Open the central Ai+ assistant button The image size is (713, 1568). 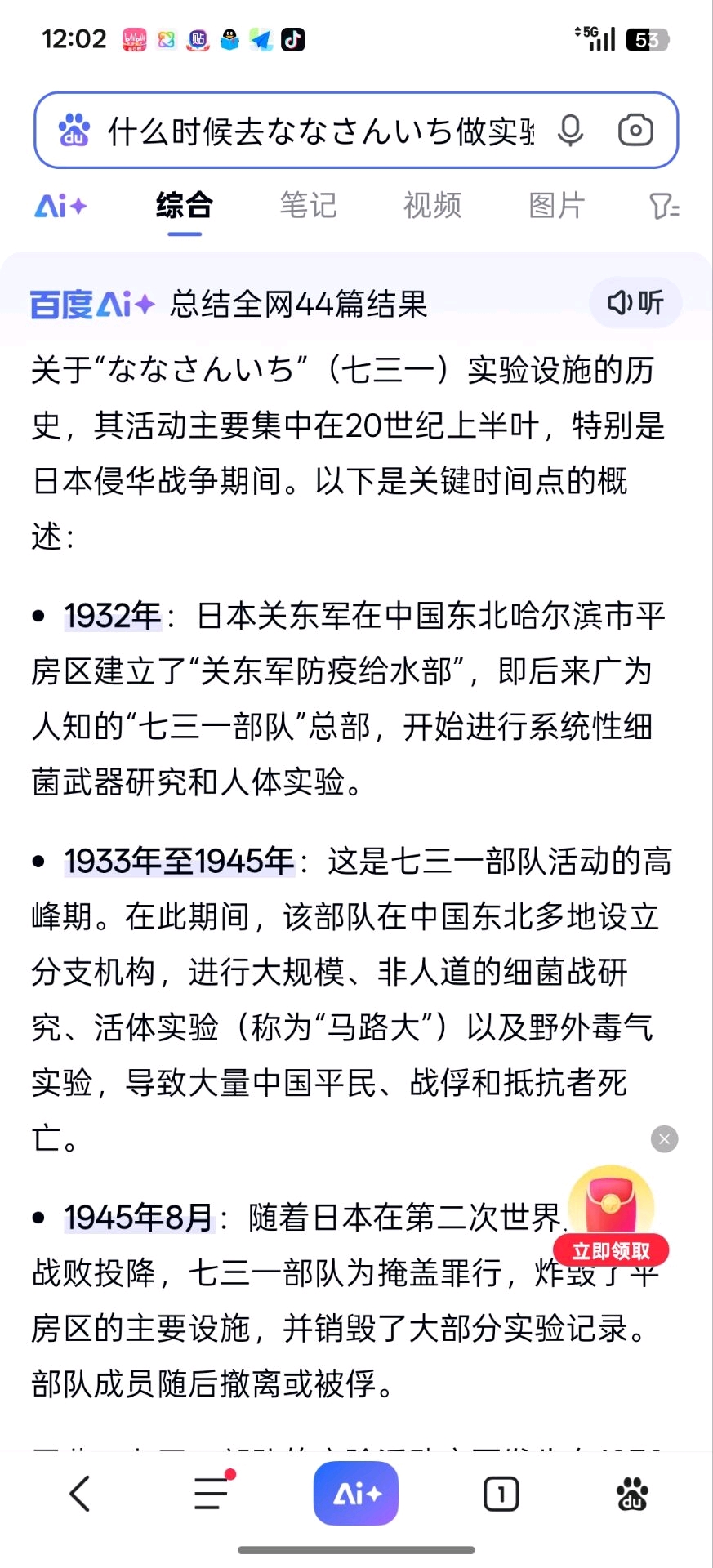point(356,1494)
